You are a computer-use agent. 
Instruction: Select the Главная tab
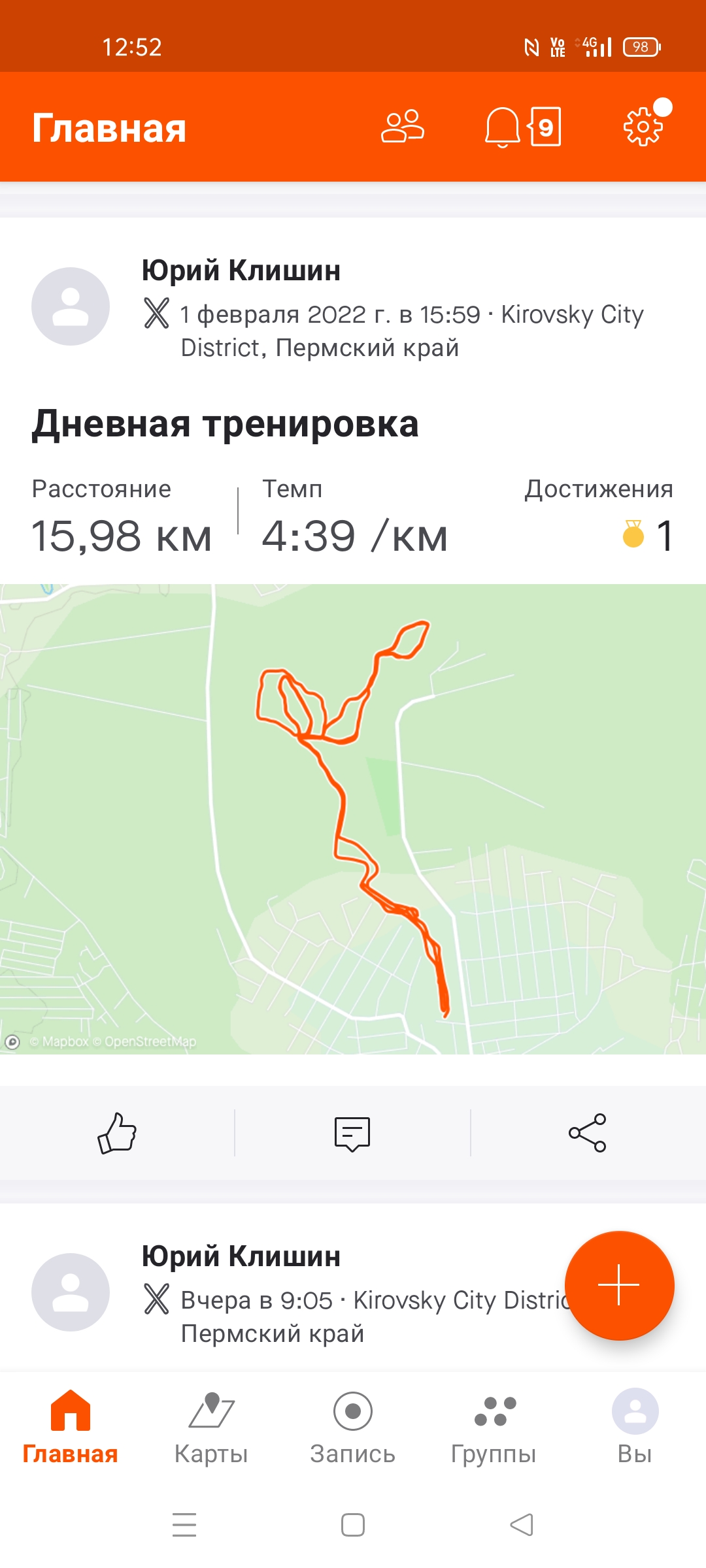(70, 1428)
